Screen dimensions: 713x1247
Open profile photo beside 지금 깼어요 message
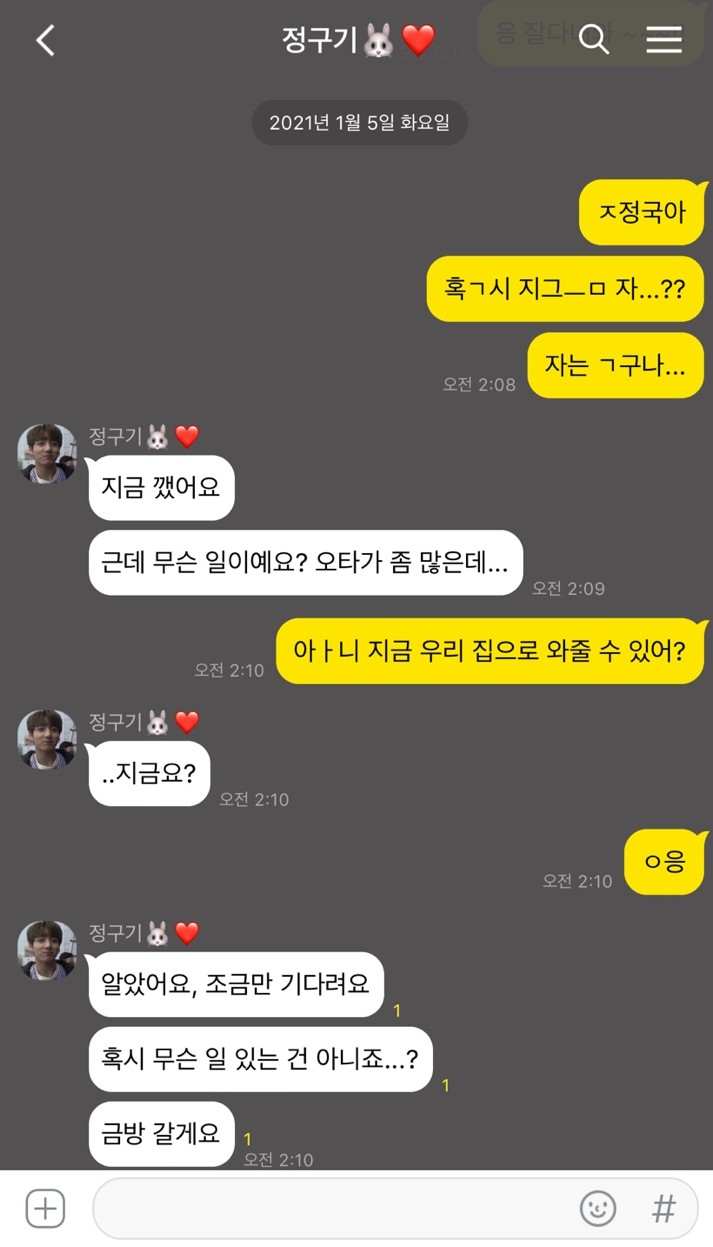tap(47, 454)
